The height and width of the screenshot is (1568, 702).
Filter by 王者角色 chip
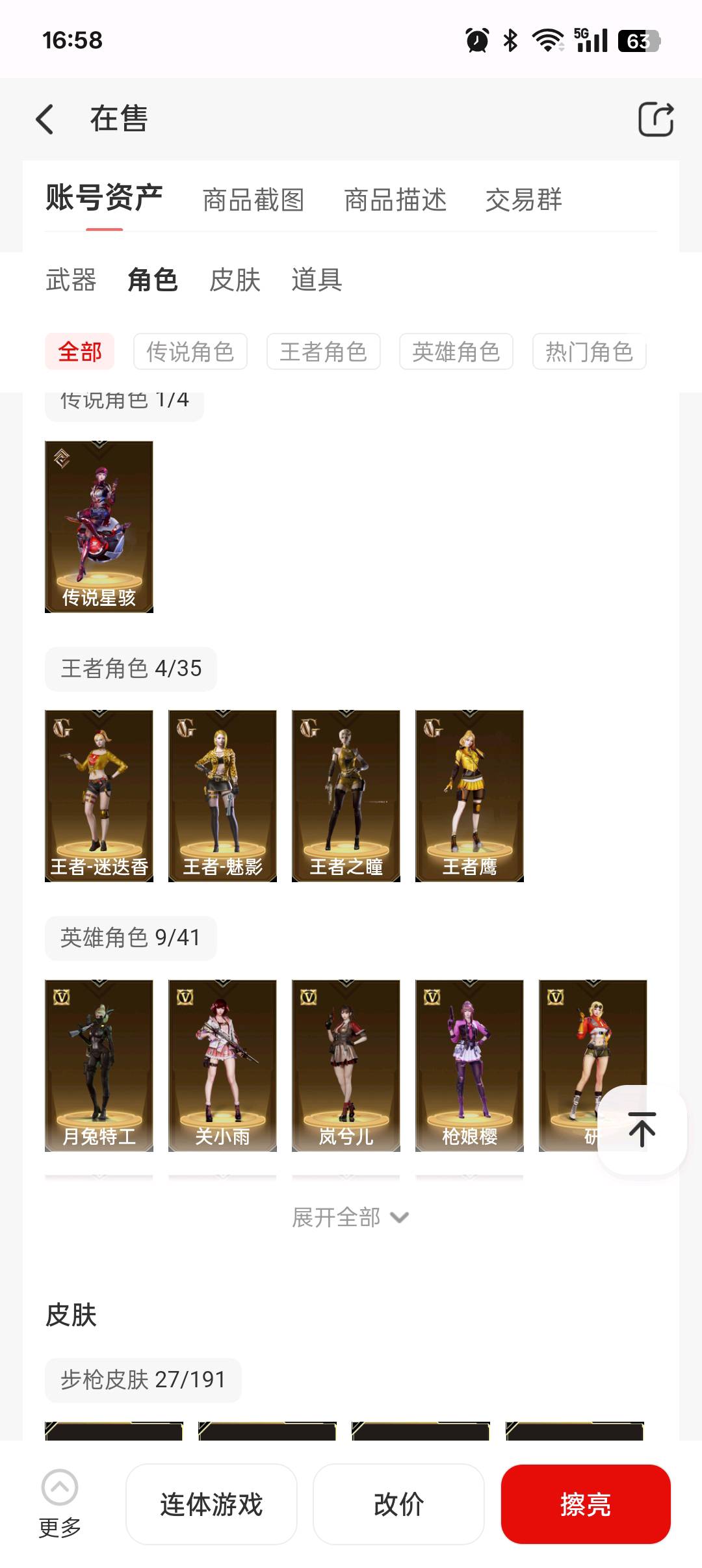click(x=323, y=352)
